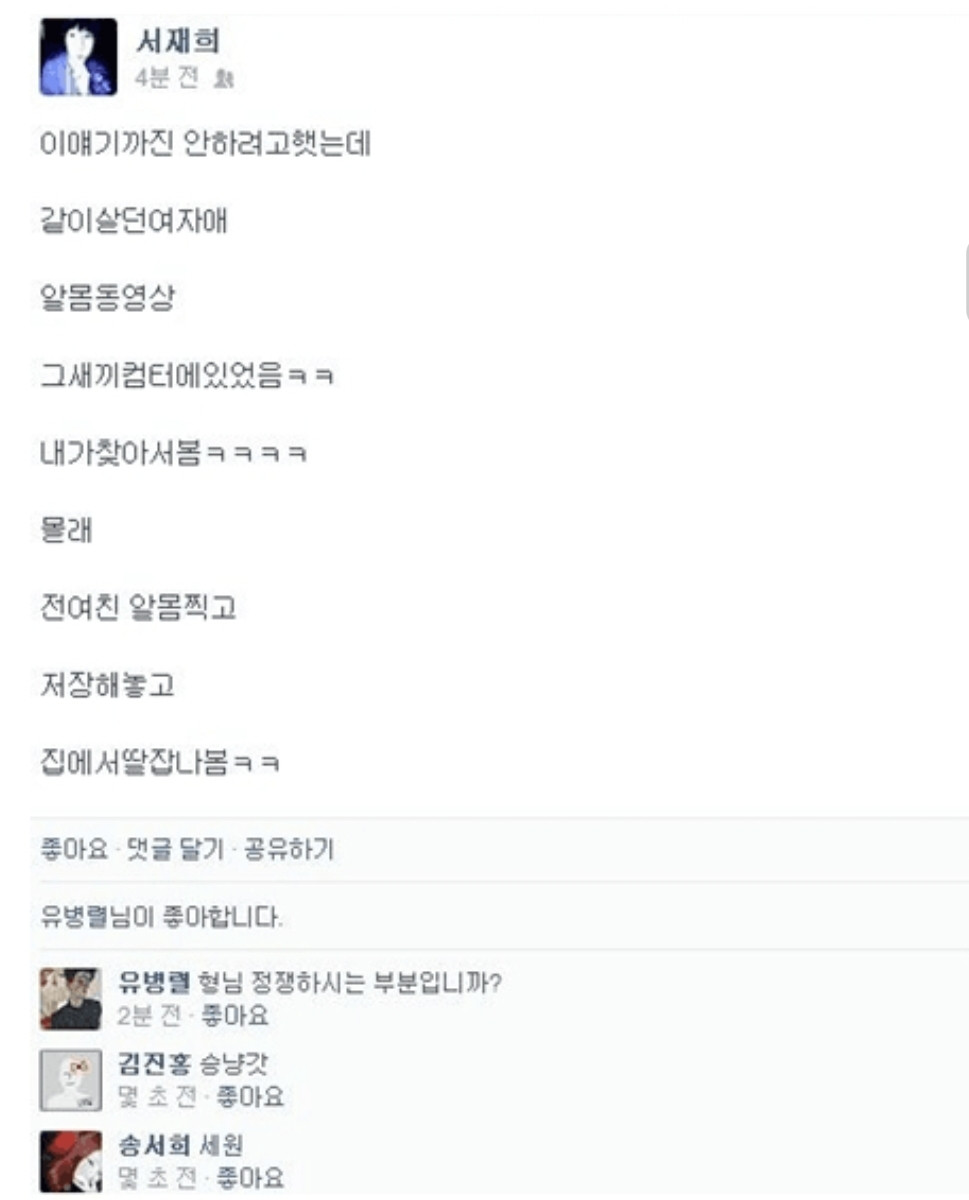969x1200 pixels.
Task: Share the post via 공유하기
Action: pyautogui.click(x=289, y=850)
